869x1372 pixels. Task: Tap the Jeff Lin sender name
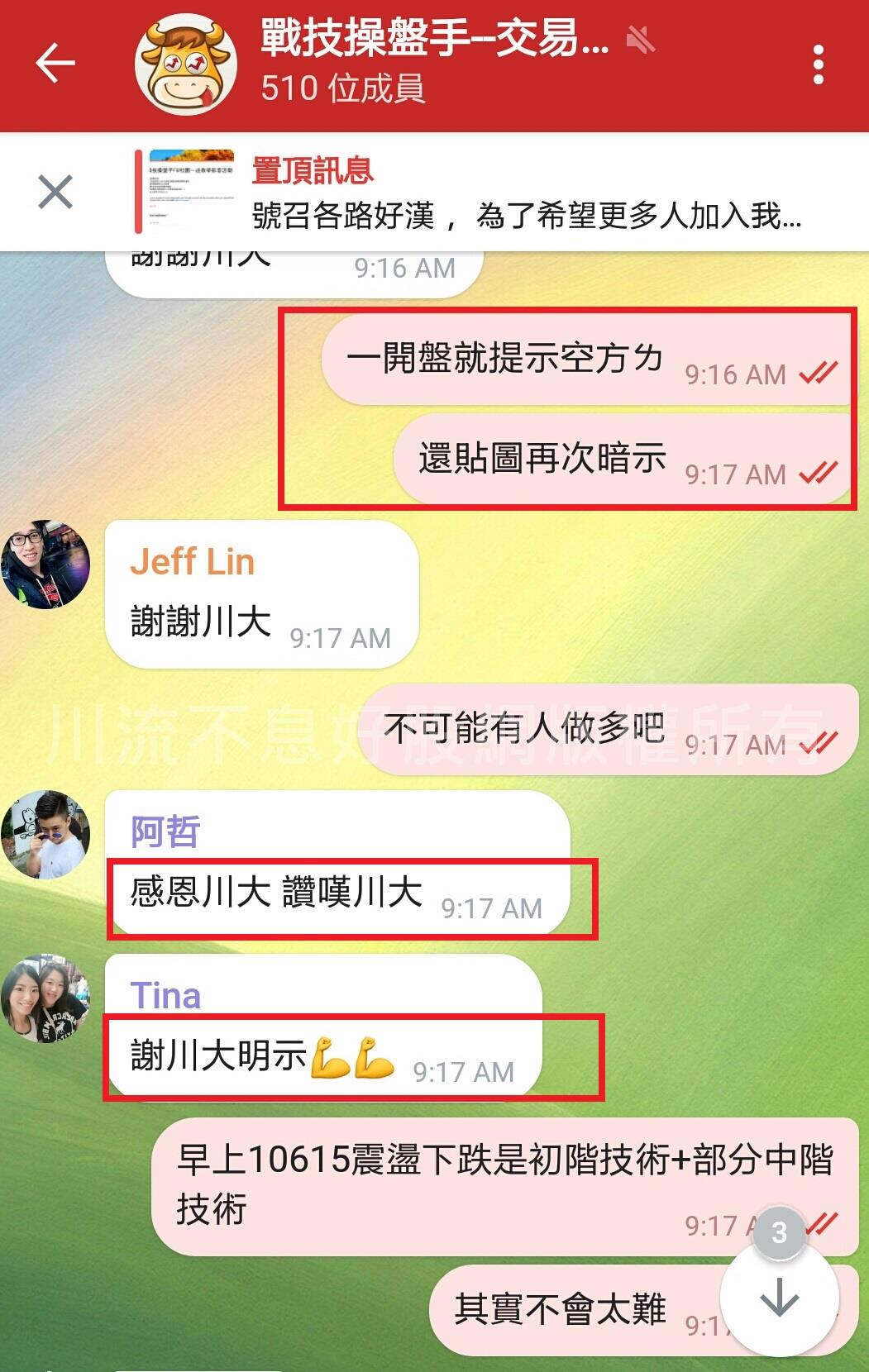[192, 562]
